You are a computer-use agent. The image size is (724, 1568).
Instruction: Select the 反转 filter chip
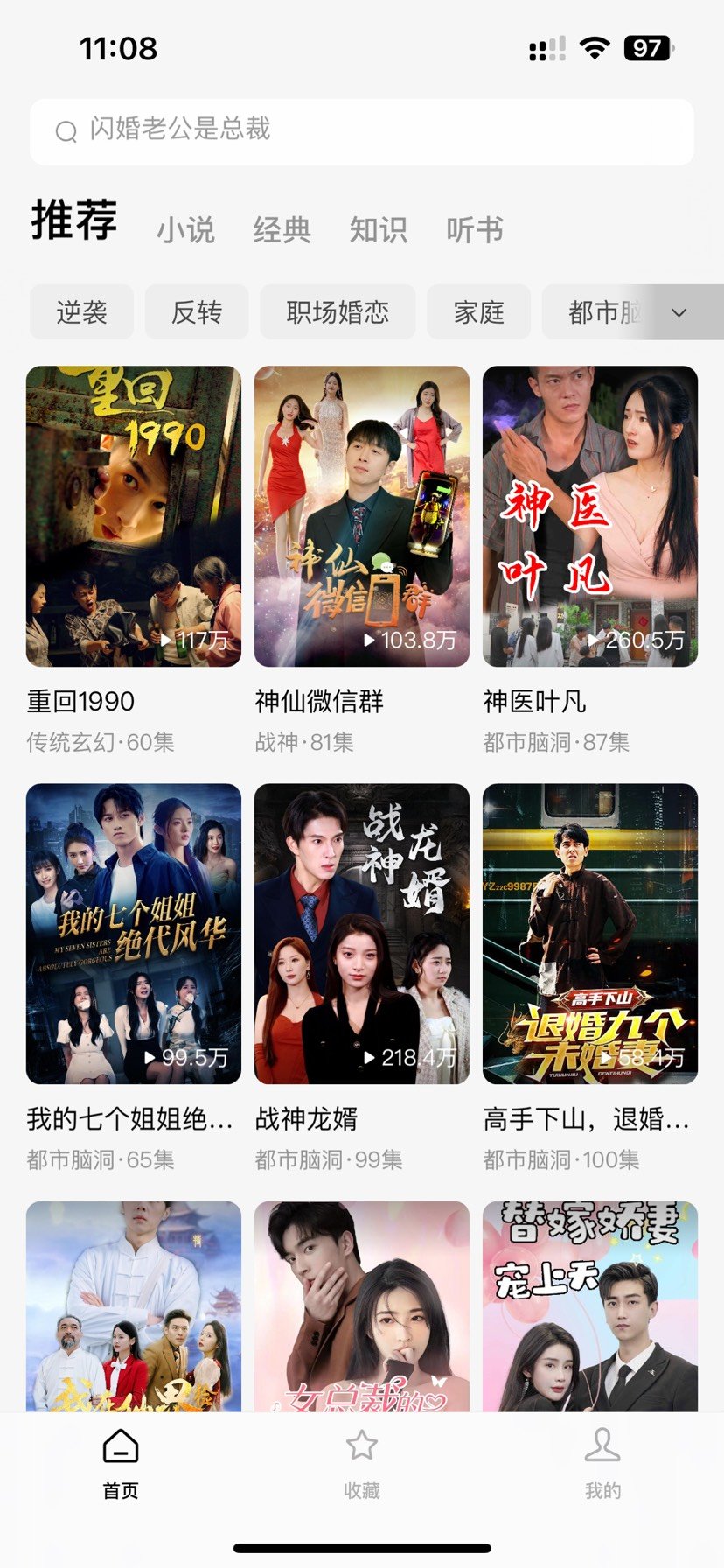pyautogui.click(x=197, y=312)
